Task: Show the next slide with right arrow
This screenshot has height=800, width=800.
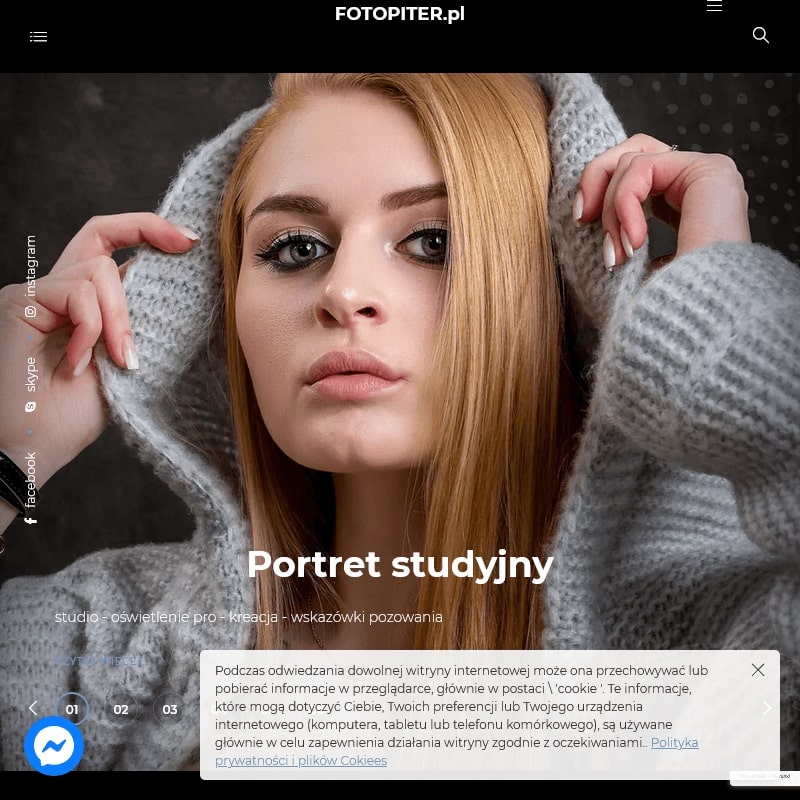Action: coord(767,708)
